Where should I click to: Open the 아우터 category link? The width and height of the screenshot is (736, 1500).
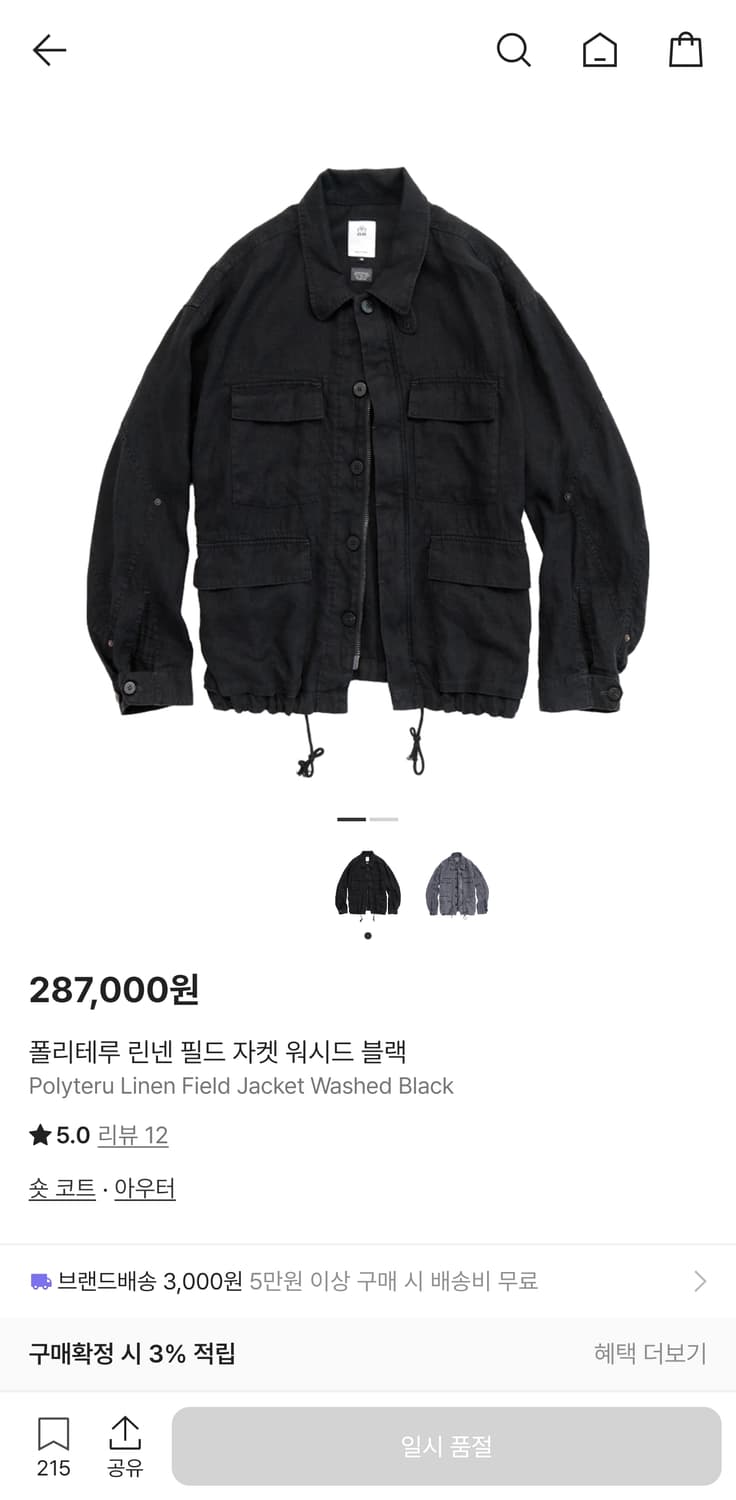click(144, 1187)
